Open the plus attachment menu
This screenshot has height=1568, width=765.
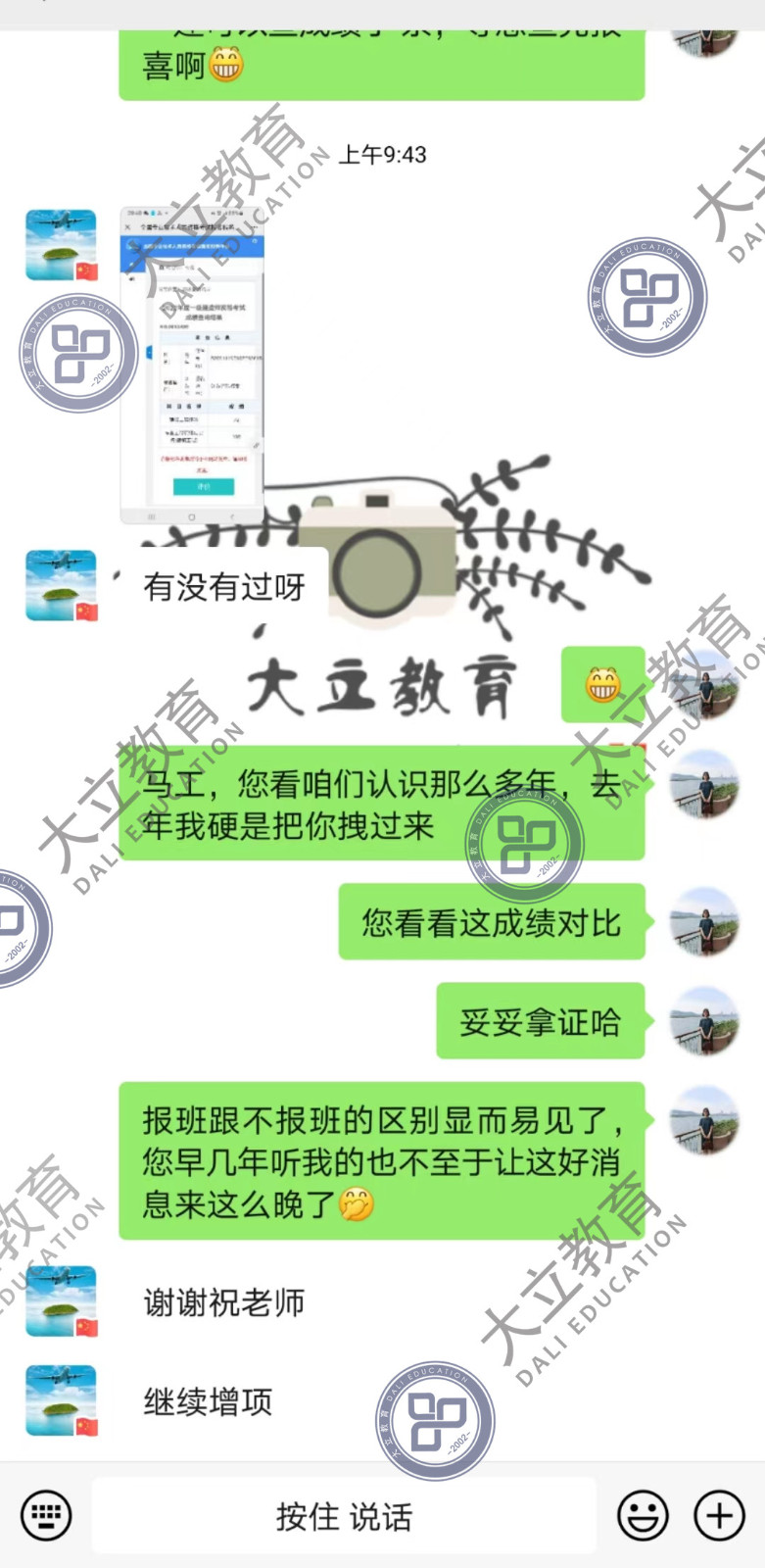[x=719, y=1516]
